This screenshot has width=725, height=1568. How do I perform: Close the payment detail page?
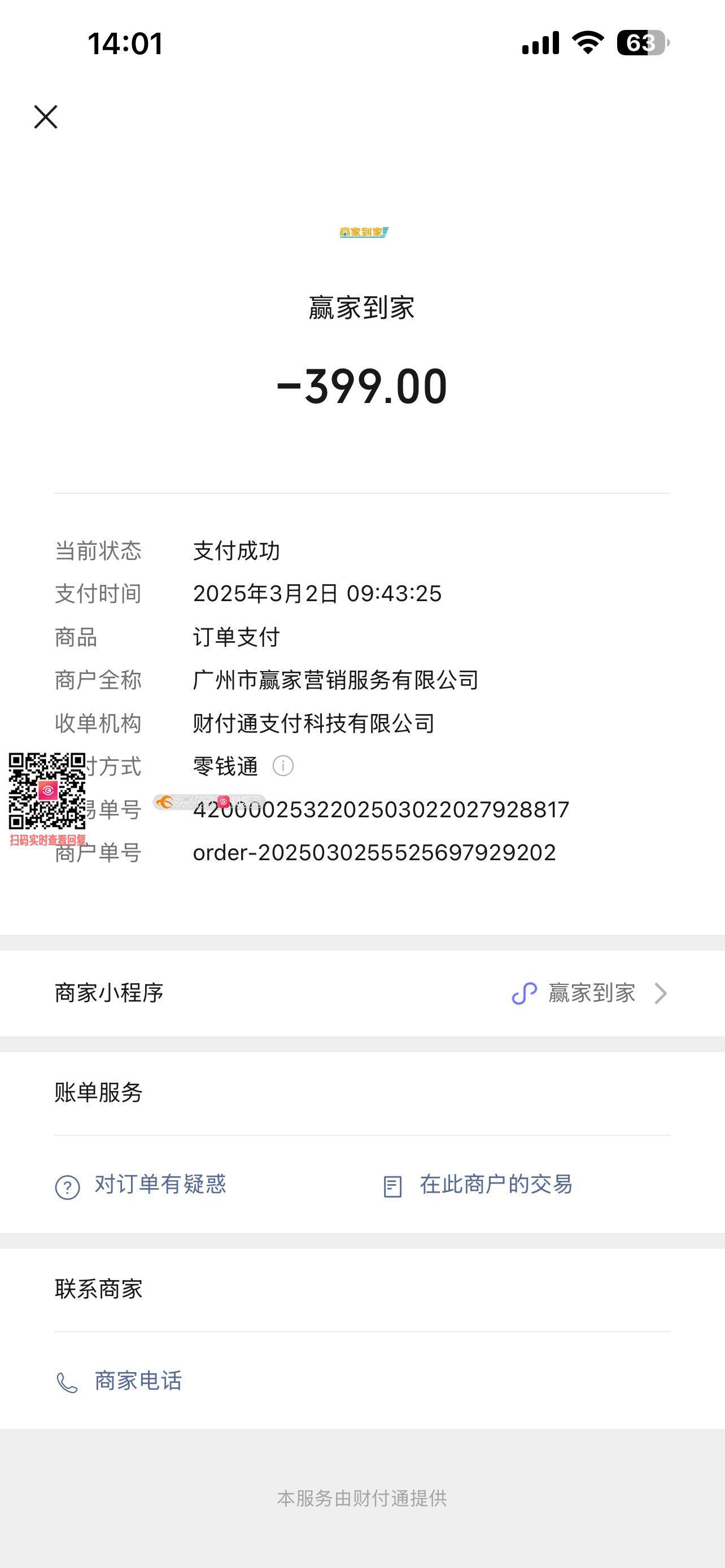pos(46,117)
